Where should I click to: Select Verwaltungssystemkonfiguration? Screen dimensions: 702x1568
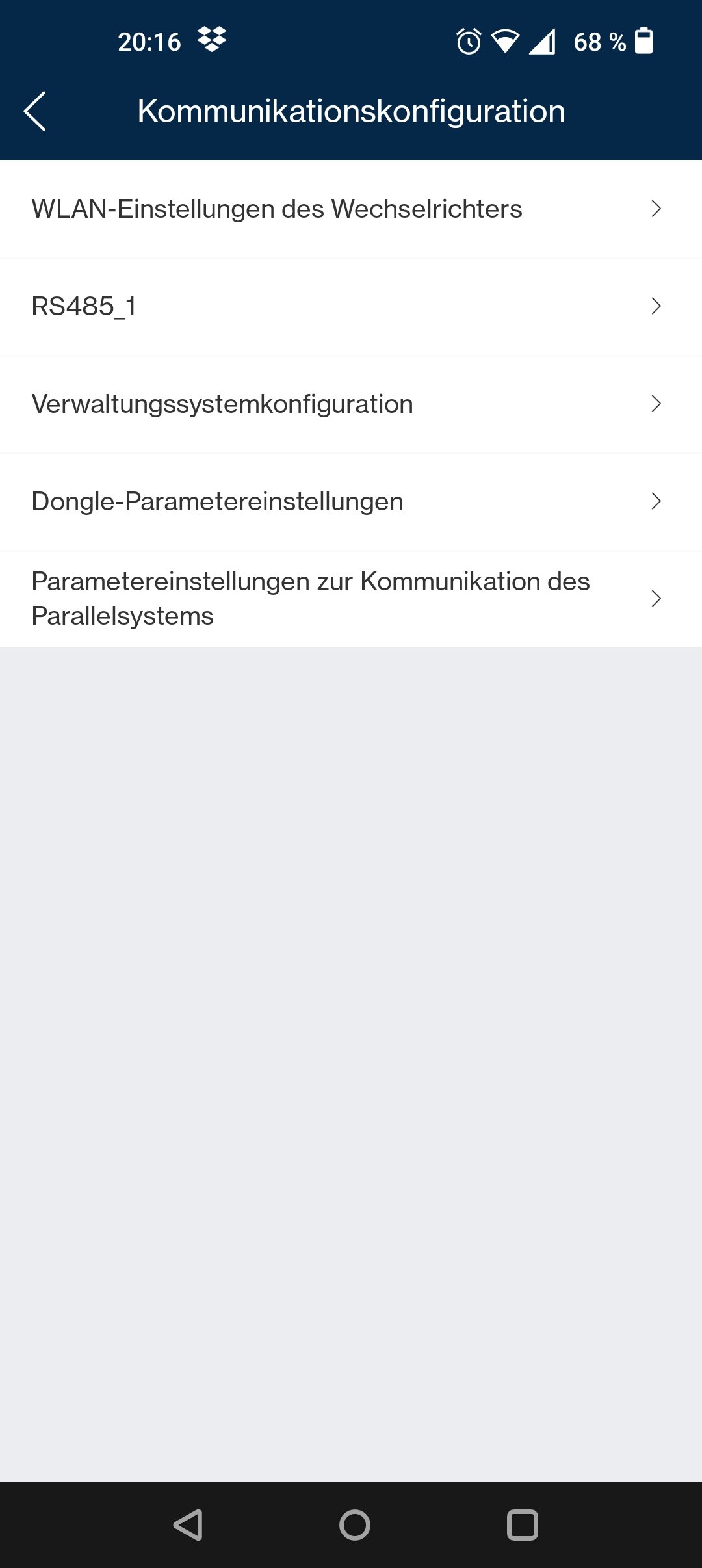coord(351,404)
